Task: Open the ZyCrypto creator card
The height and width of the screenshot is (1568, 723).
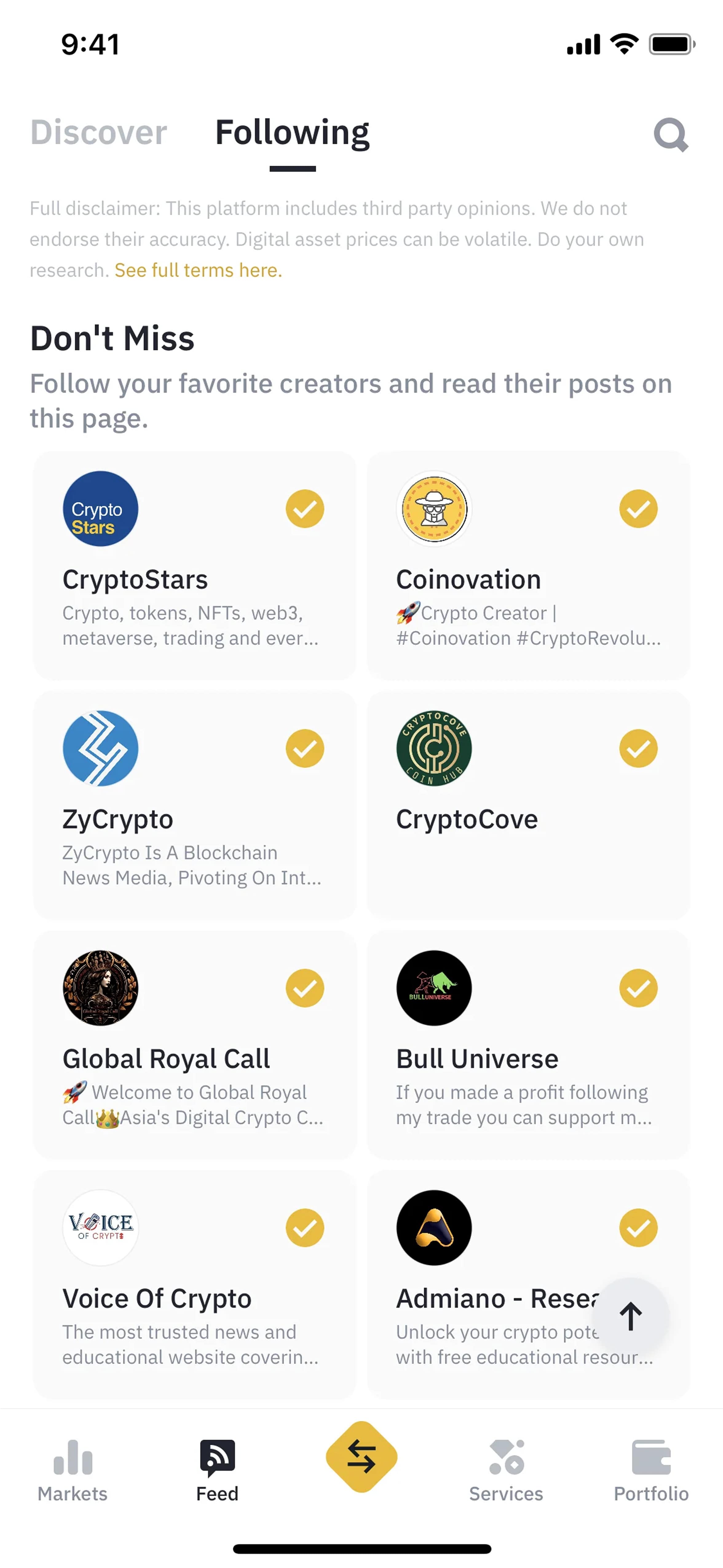Action: 194,805
